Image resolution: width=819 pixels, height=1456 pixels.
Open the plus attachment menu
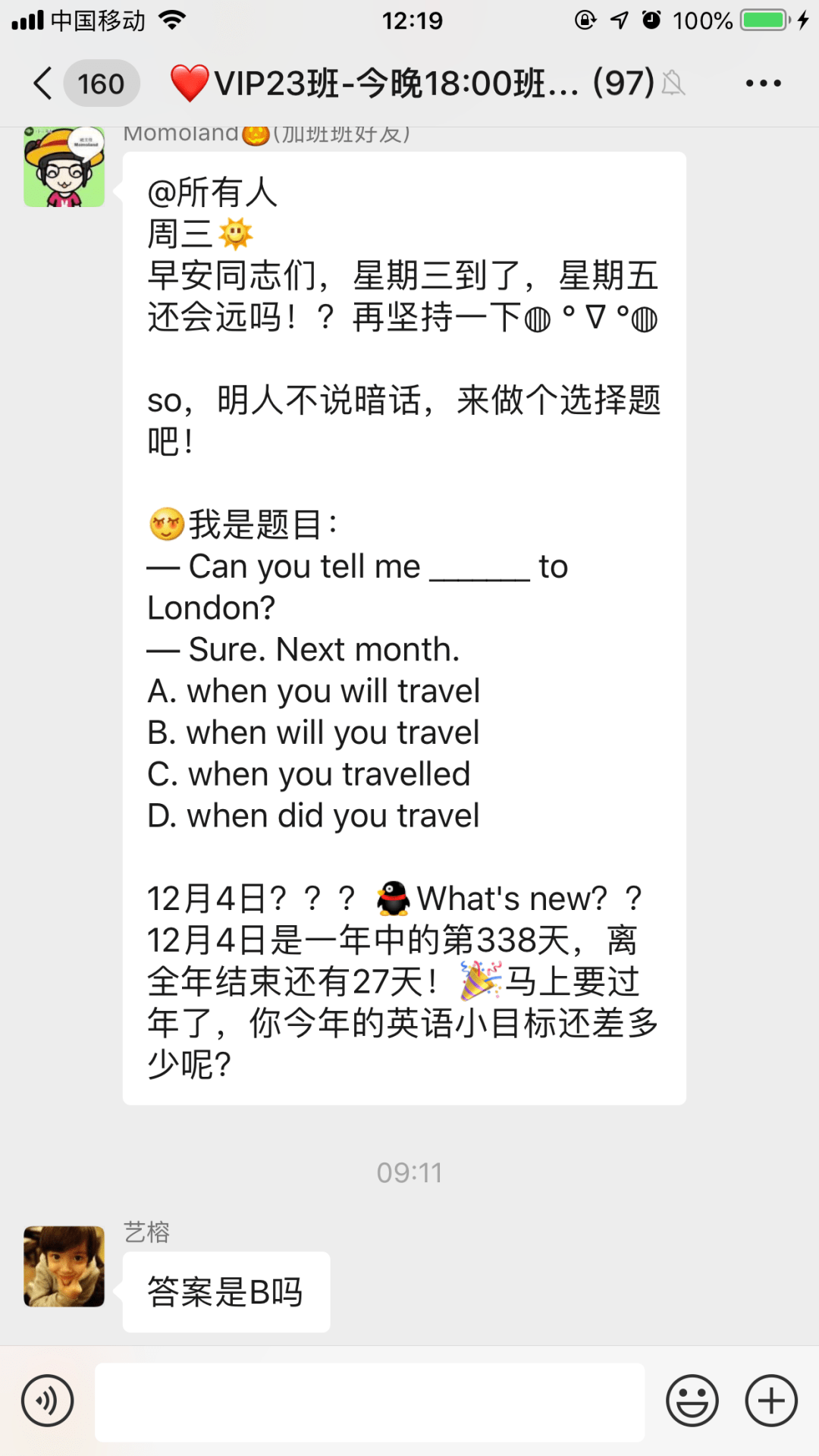[x=771, y=1401]
